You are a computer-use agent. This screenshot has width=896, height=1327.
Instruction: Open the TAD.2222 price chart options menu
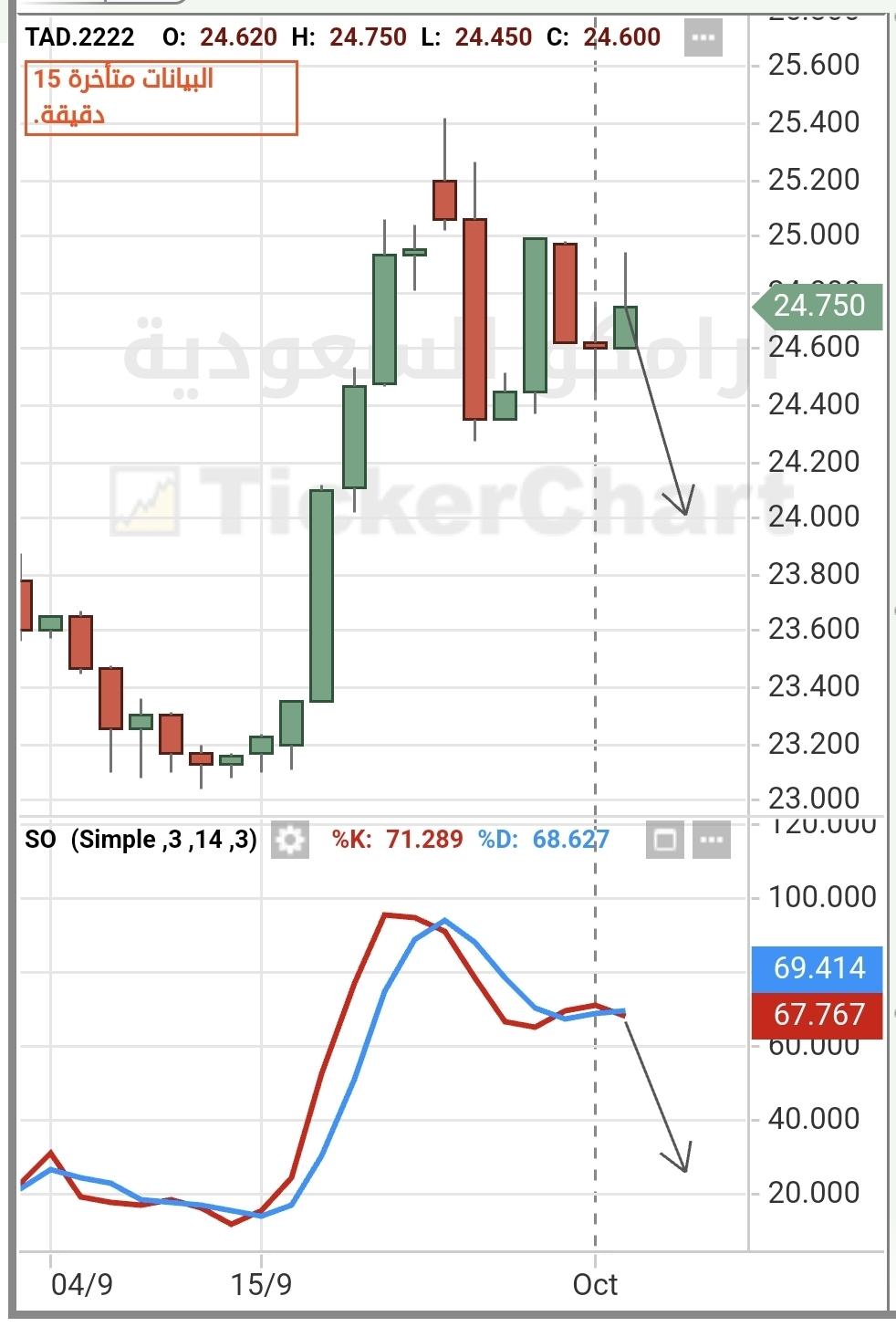[703, 38]
